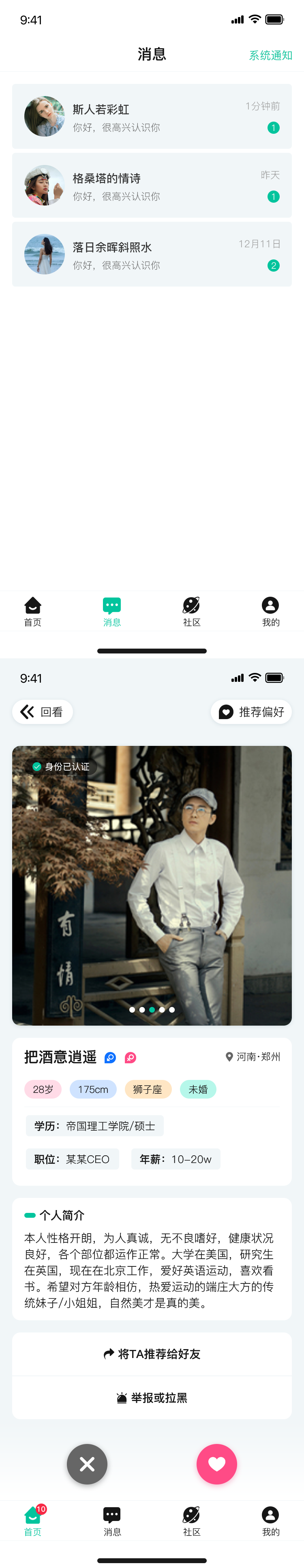The width and height of the screenshot is (304, 1568).
Task: Like this profile with the heart button
Action: tap(217, 1464)
